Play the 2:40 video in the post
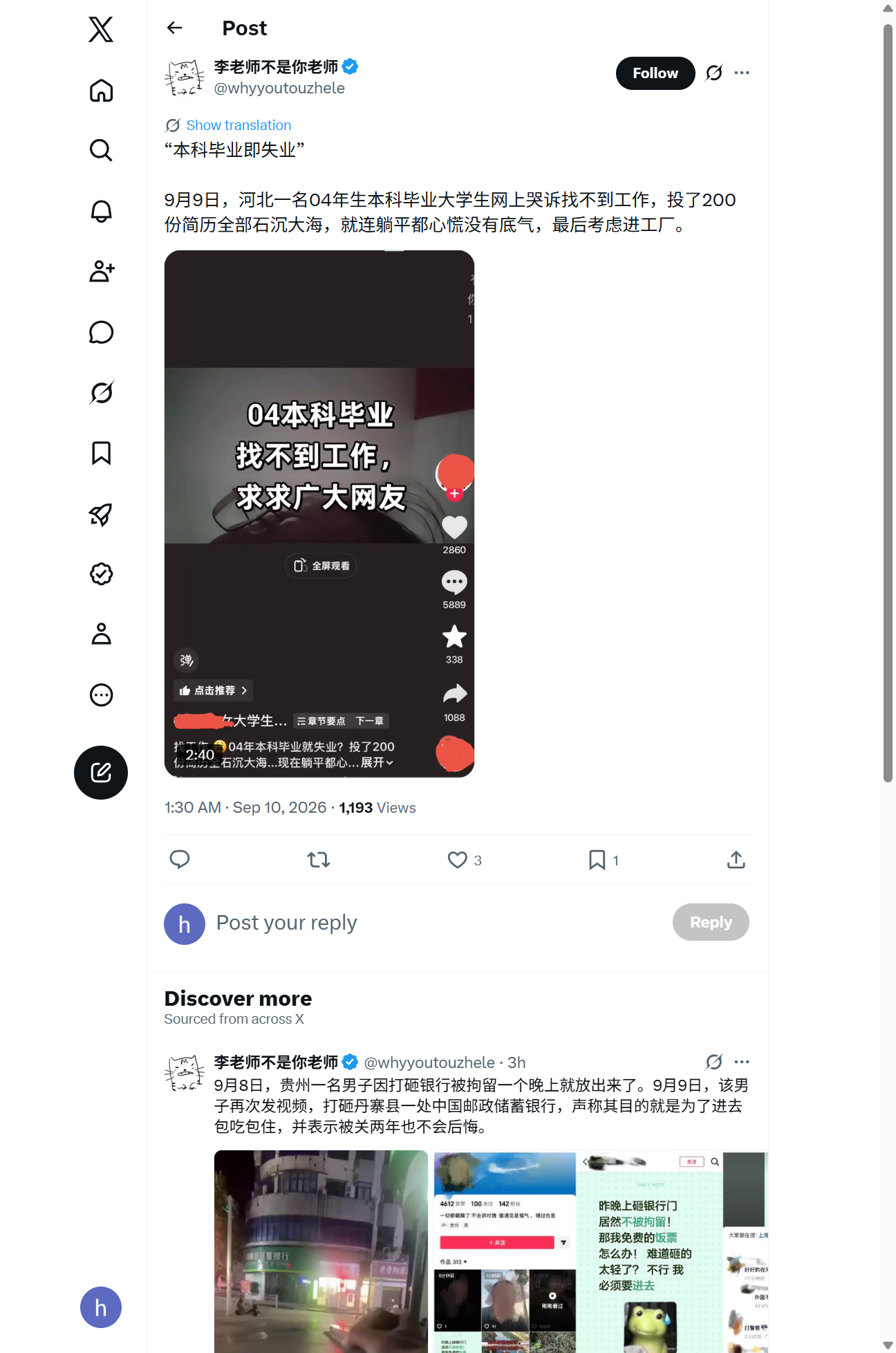Viewport: 896px width, 1353px height. coord(319,514)
